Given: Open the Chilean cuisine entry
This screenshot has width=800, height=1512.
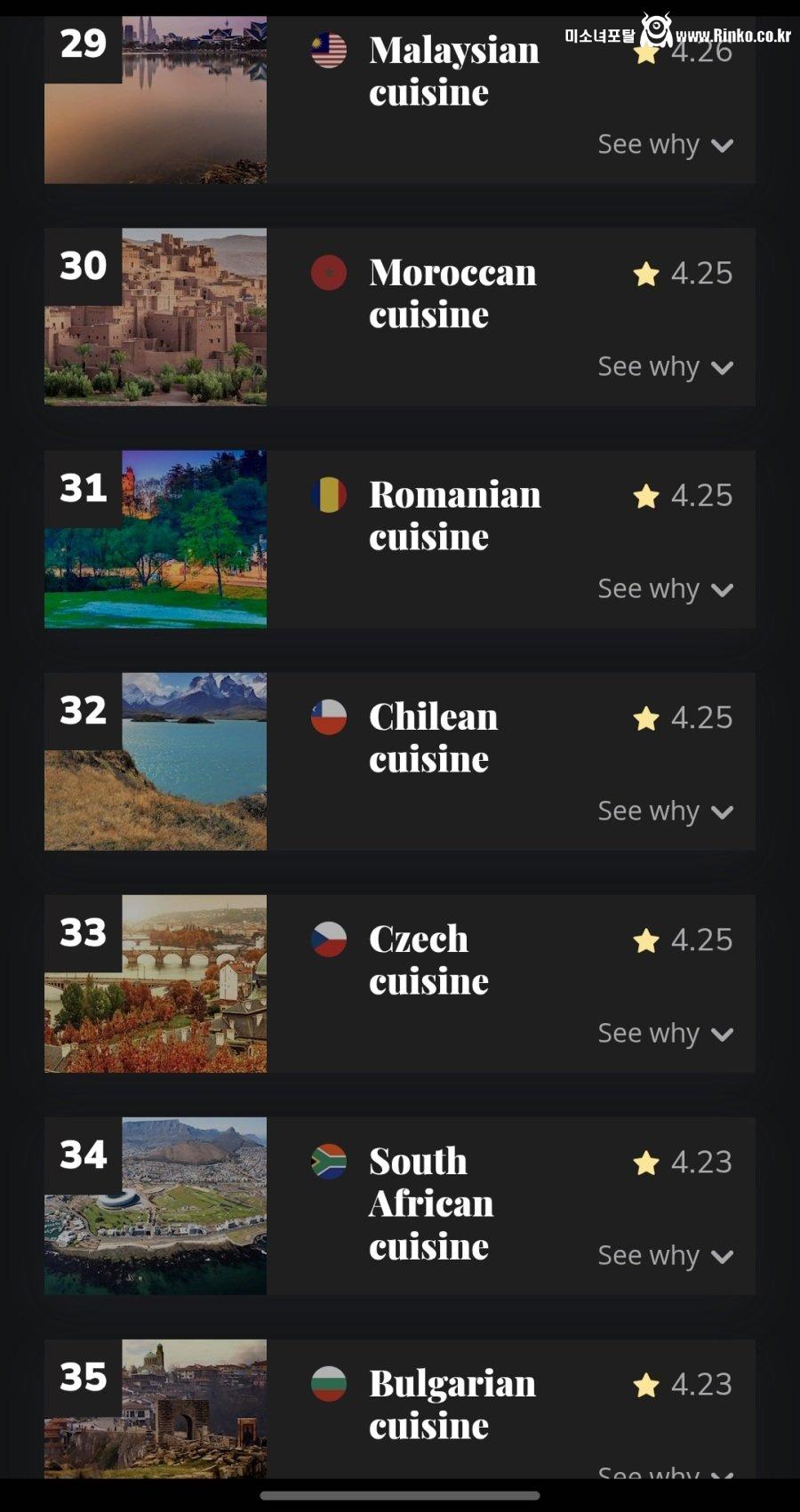Looking at the screenshot, I should pos(433,738).
